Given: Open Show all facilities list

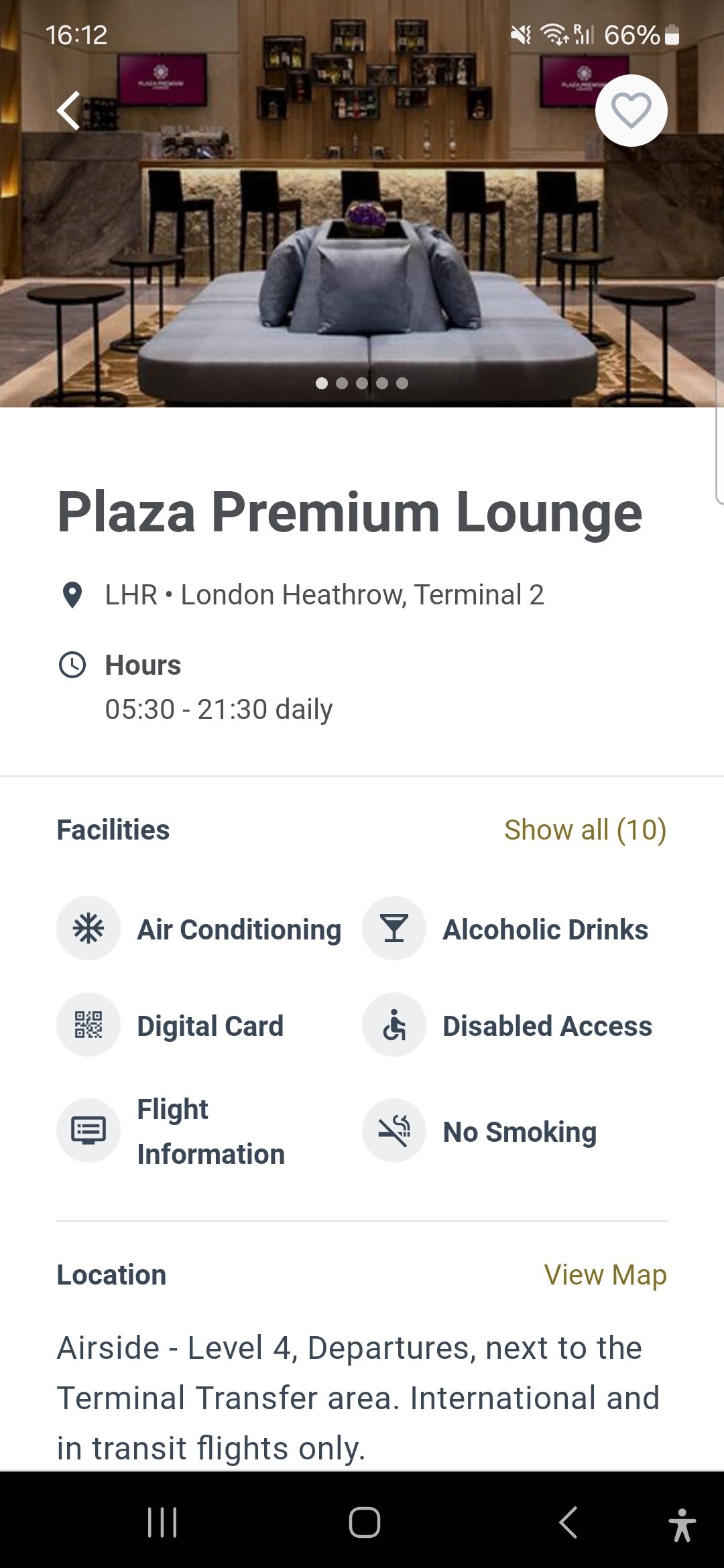Looking at the screenshot, I should coord(584,830).
